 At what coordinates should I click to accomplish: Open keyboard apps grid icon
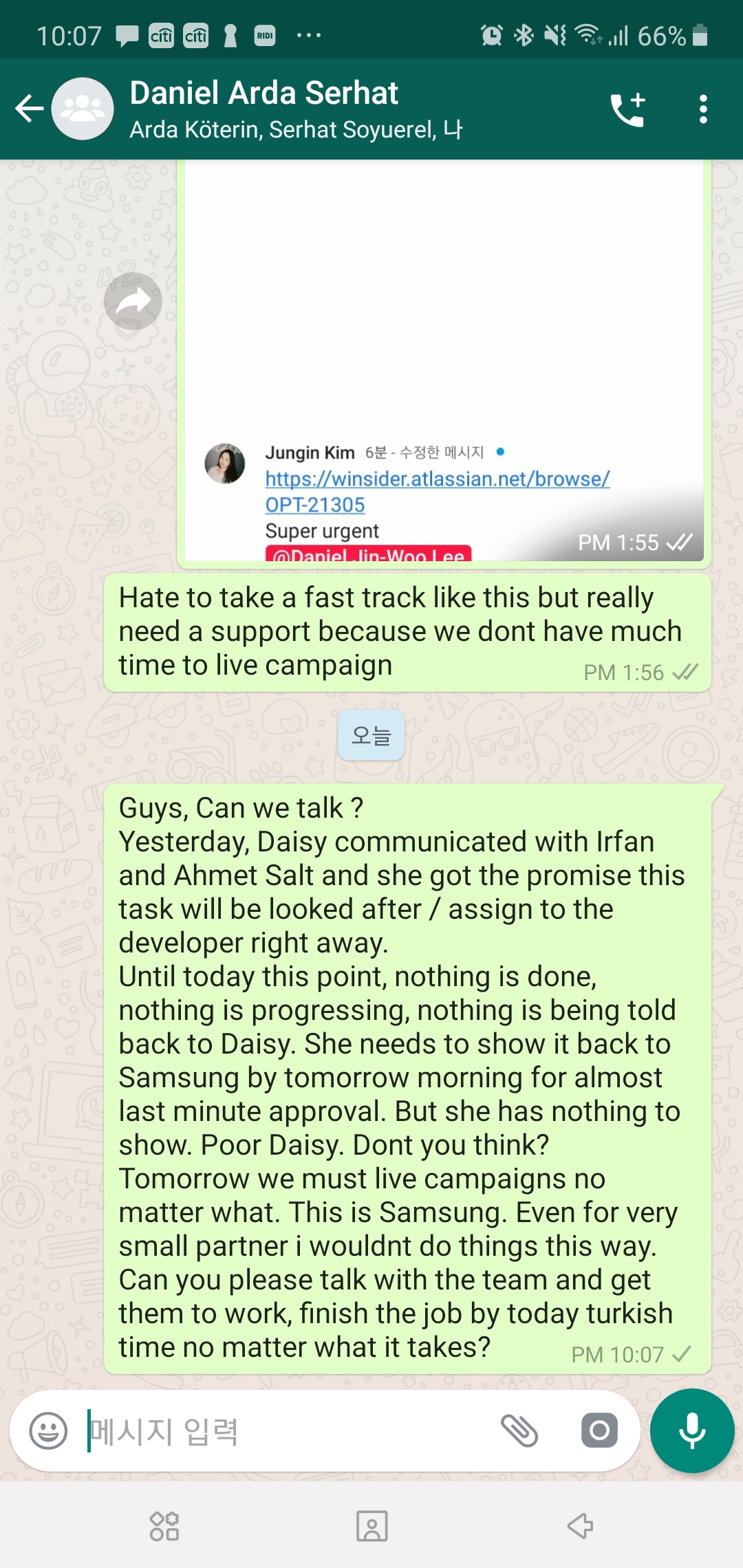(x=164, y=1526)
